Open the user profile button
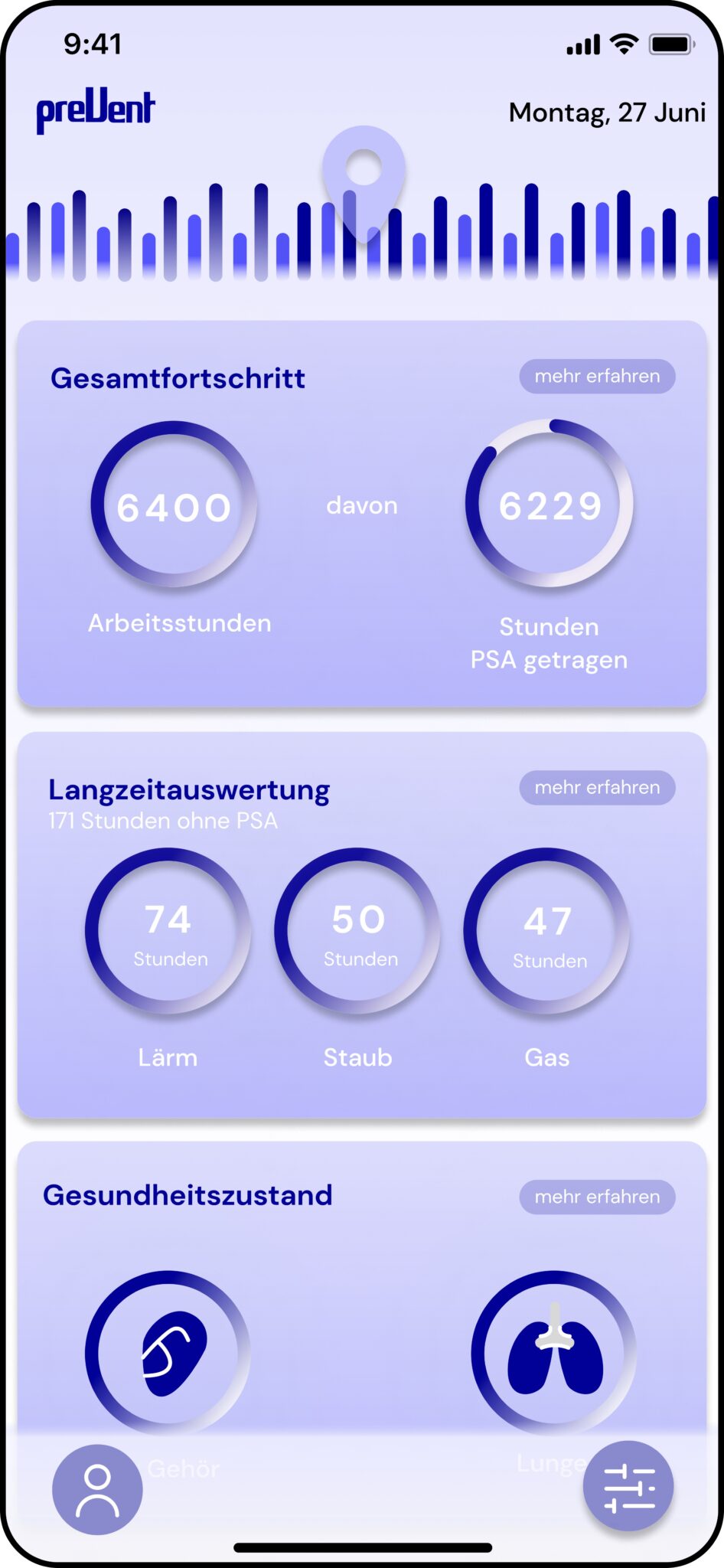This screenshot has height=1568, width=724. (x=97, y=1489)
